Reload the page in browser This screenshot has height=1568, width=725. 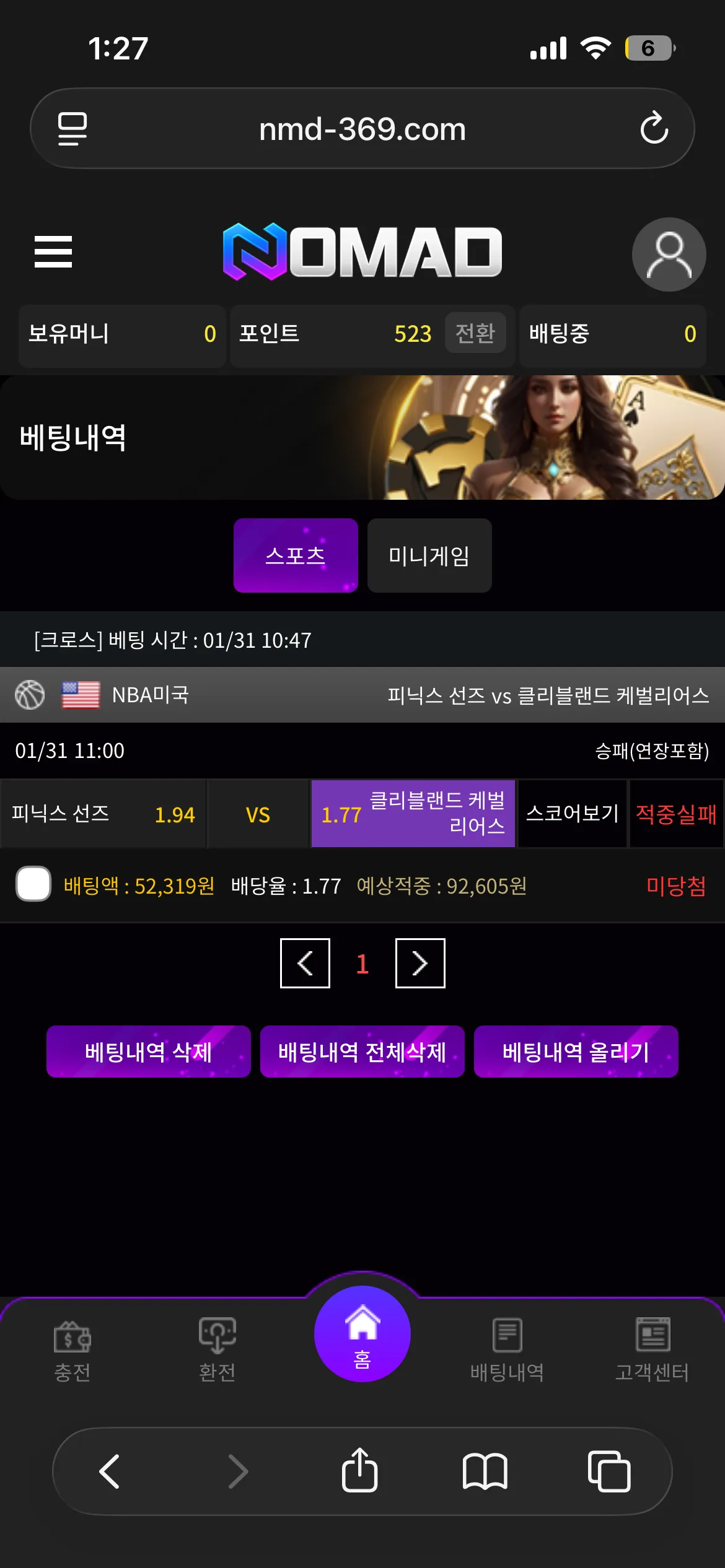pos(654,128)
